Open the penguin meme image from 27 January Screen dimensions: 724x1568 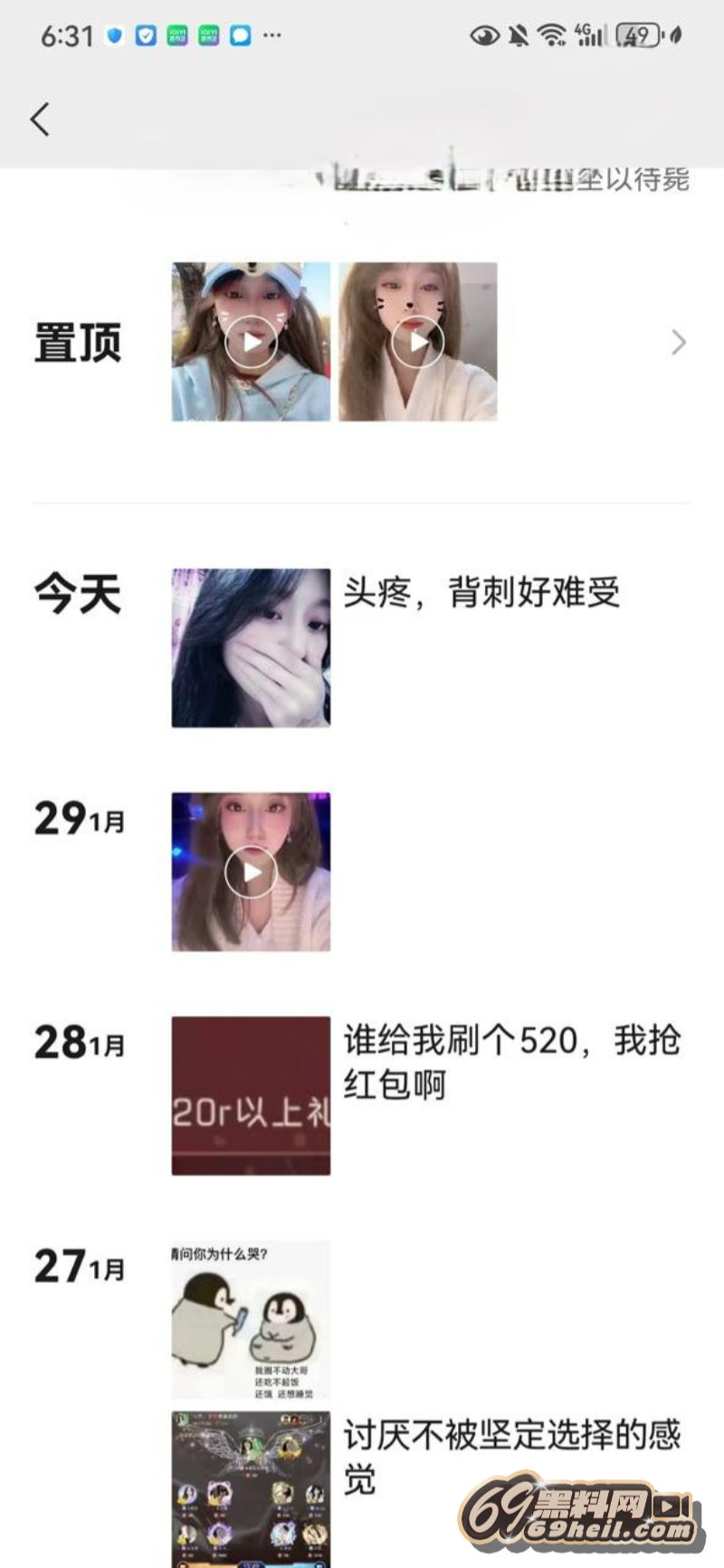coord(251,1319)
